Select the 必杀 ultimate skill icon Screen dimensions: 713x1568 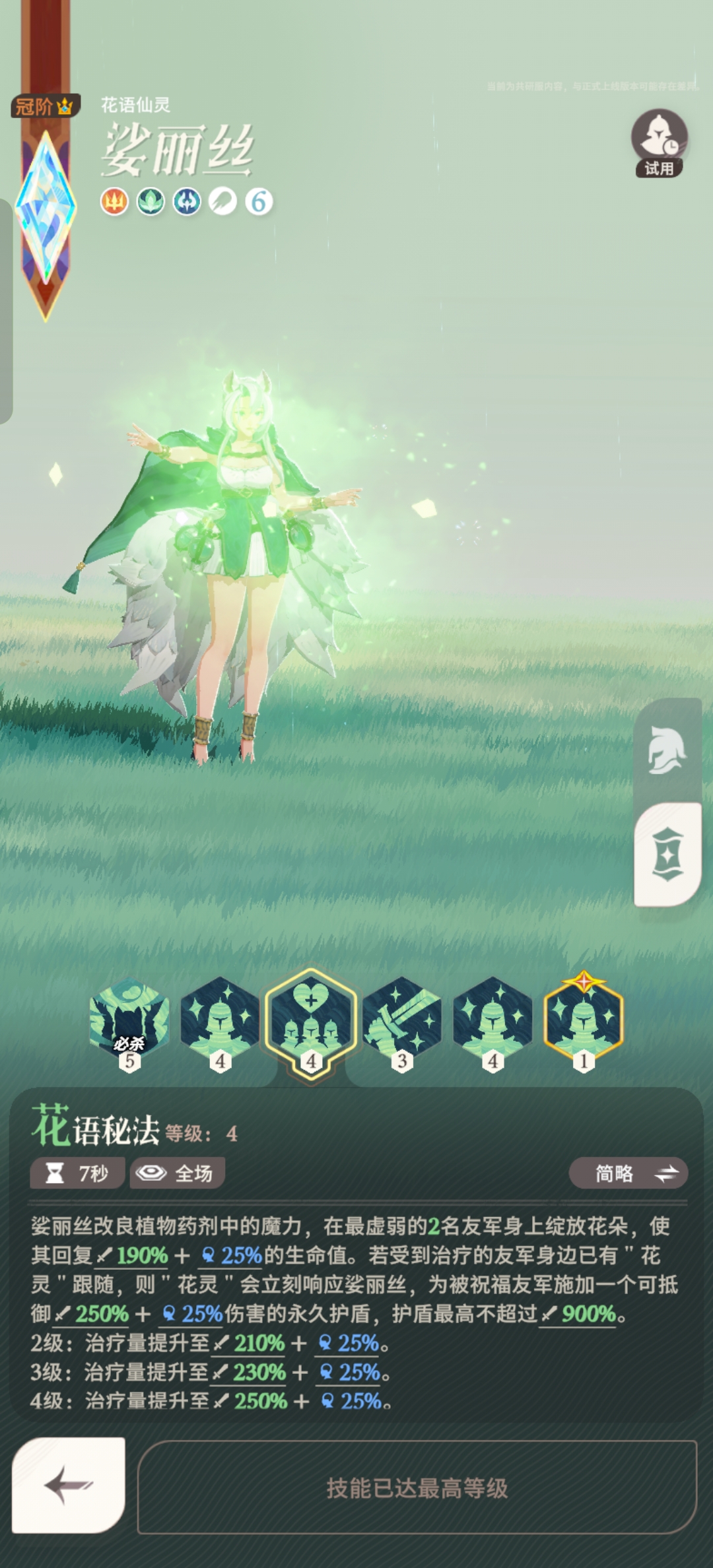[129, 1020]
